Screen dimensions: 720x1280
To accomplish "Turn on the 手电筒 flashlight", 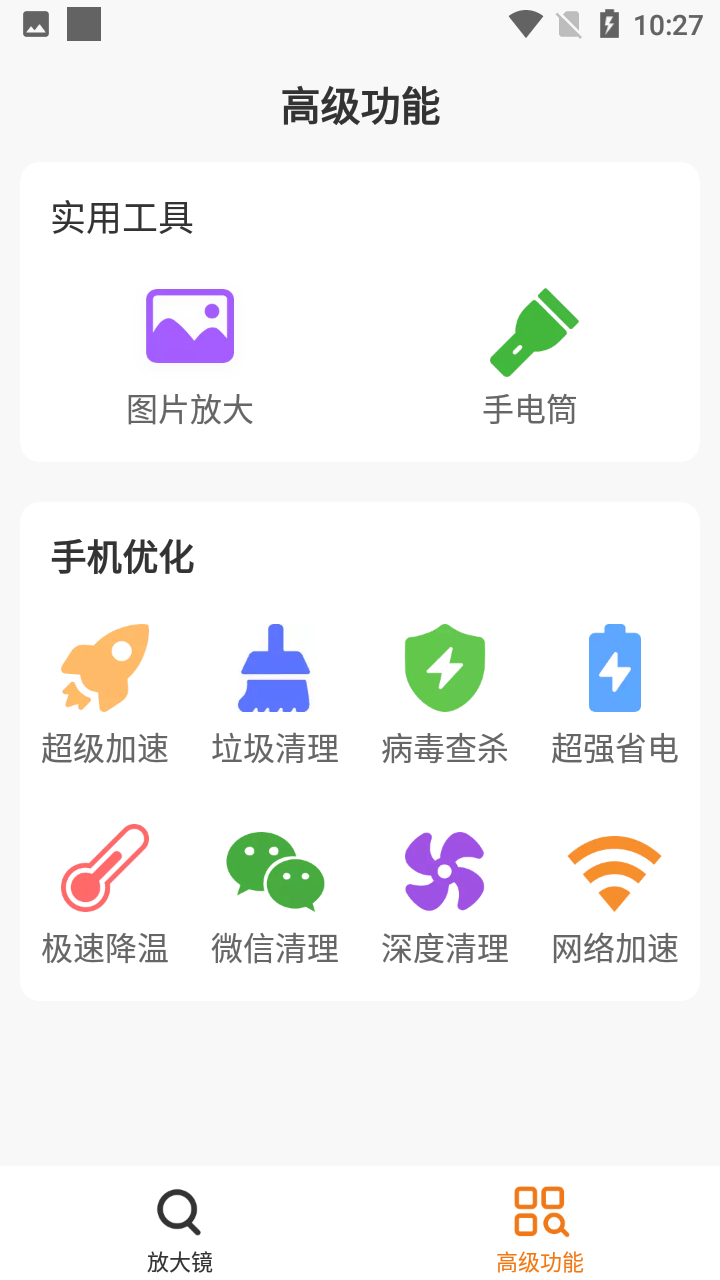I will click(x=530, y=355).
